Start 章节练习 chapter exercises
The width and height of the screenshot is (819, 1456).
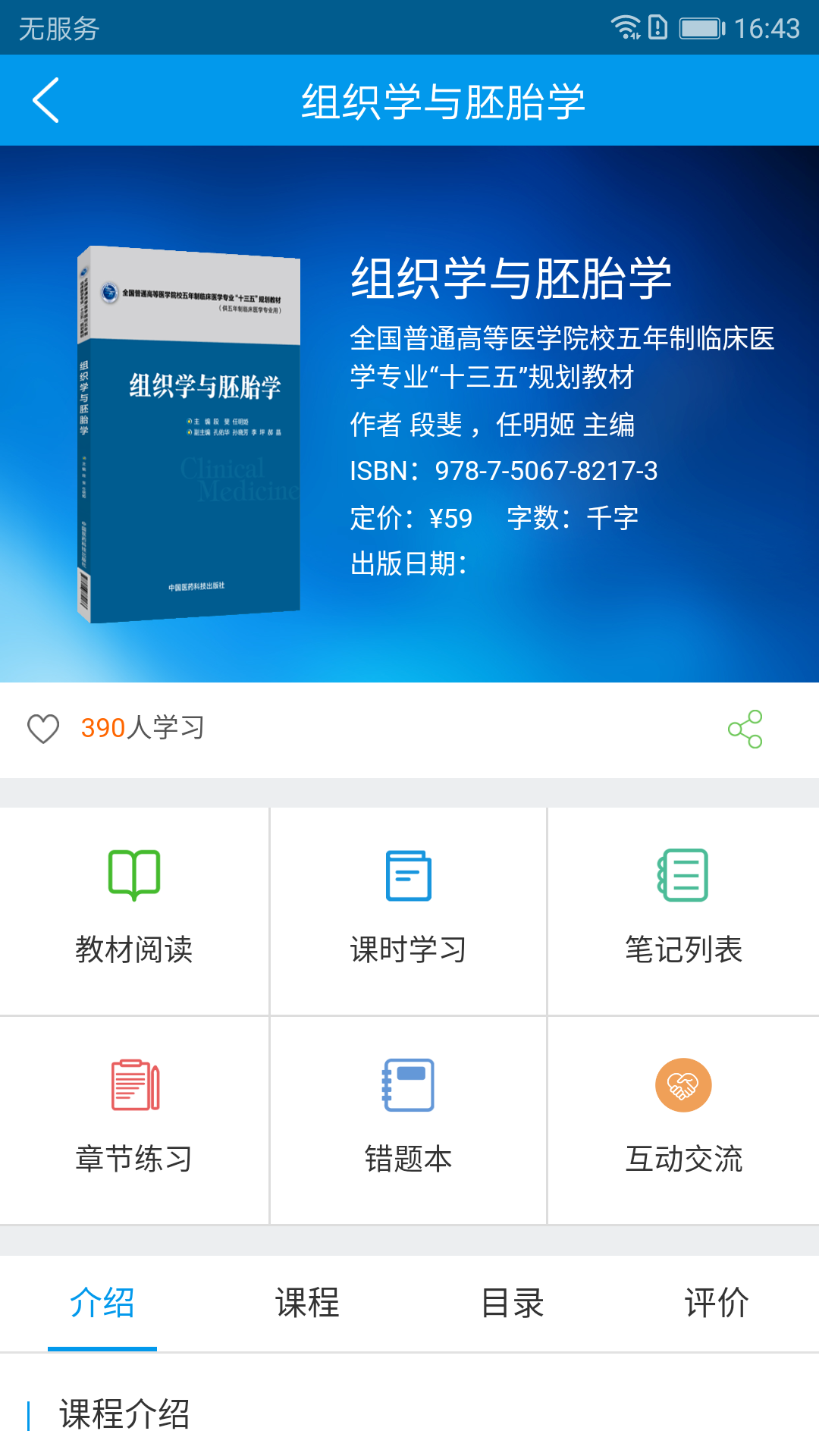[x=134, y=1119]
